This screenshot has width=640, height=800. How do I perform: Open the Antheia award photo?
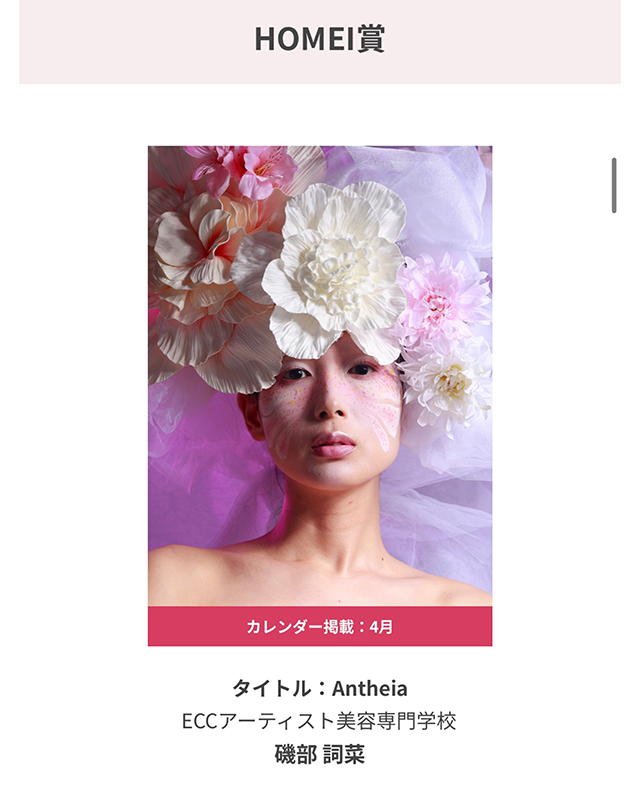click(320, 376)
